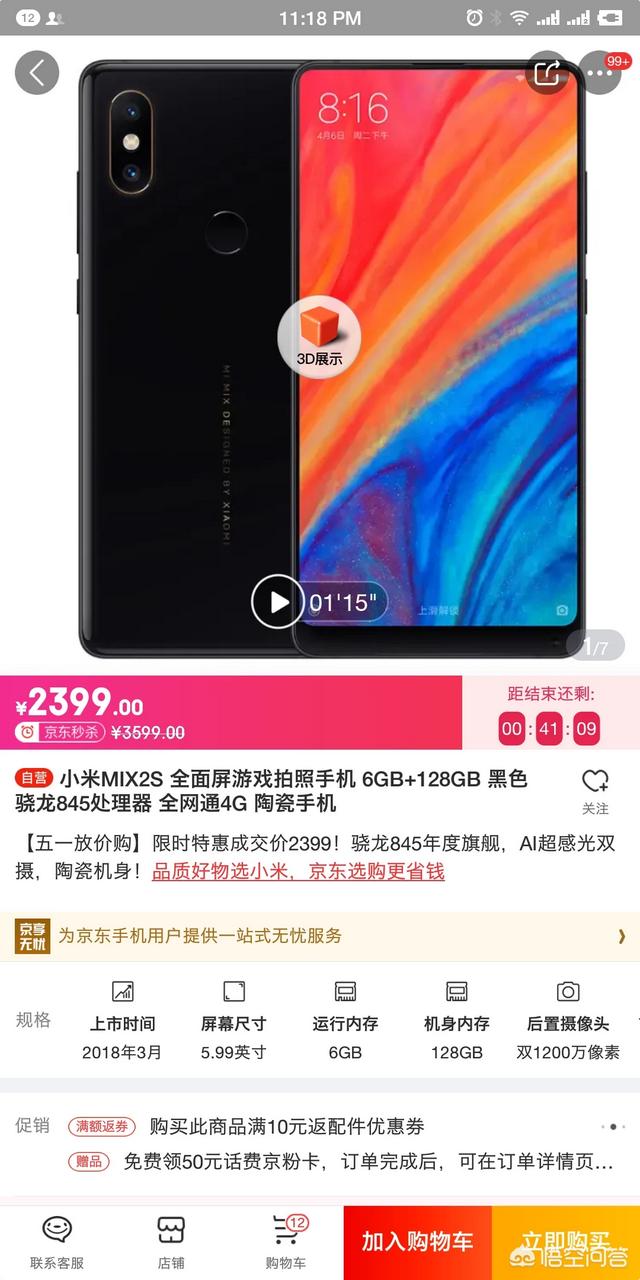Visit the 店铺 store page

pos(171,1242)
